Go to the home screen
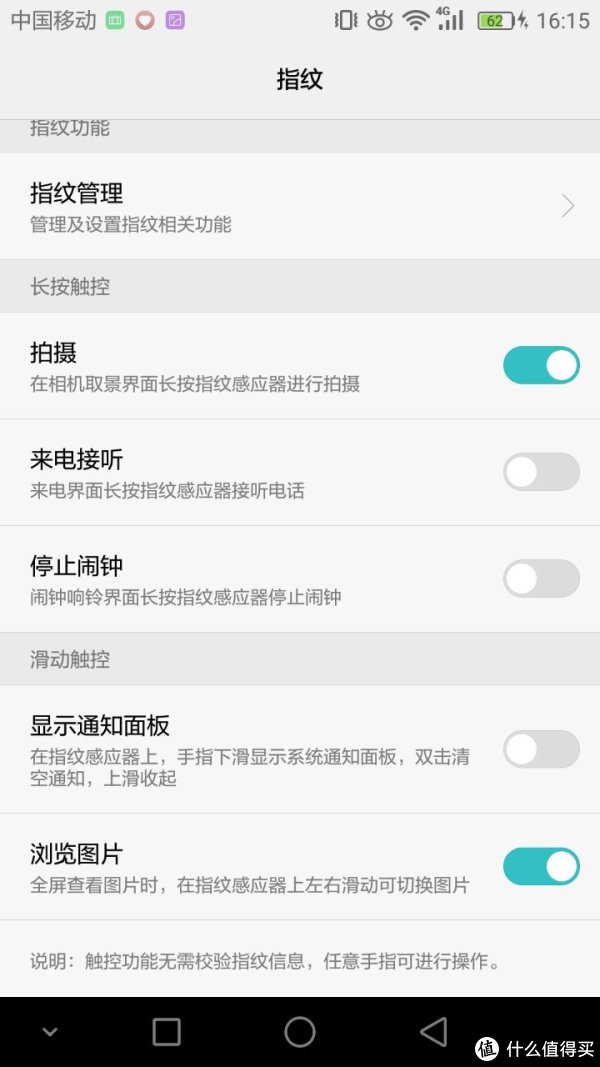The height and width of the screenshot is (1067, 600). (300, 1032)
